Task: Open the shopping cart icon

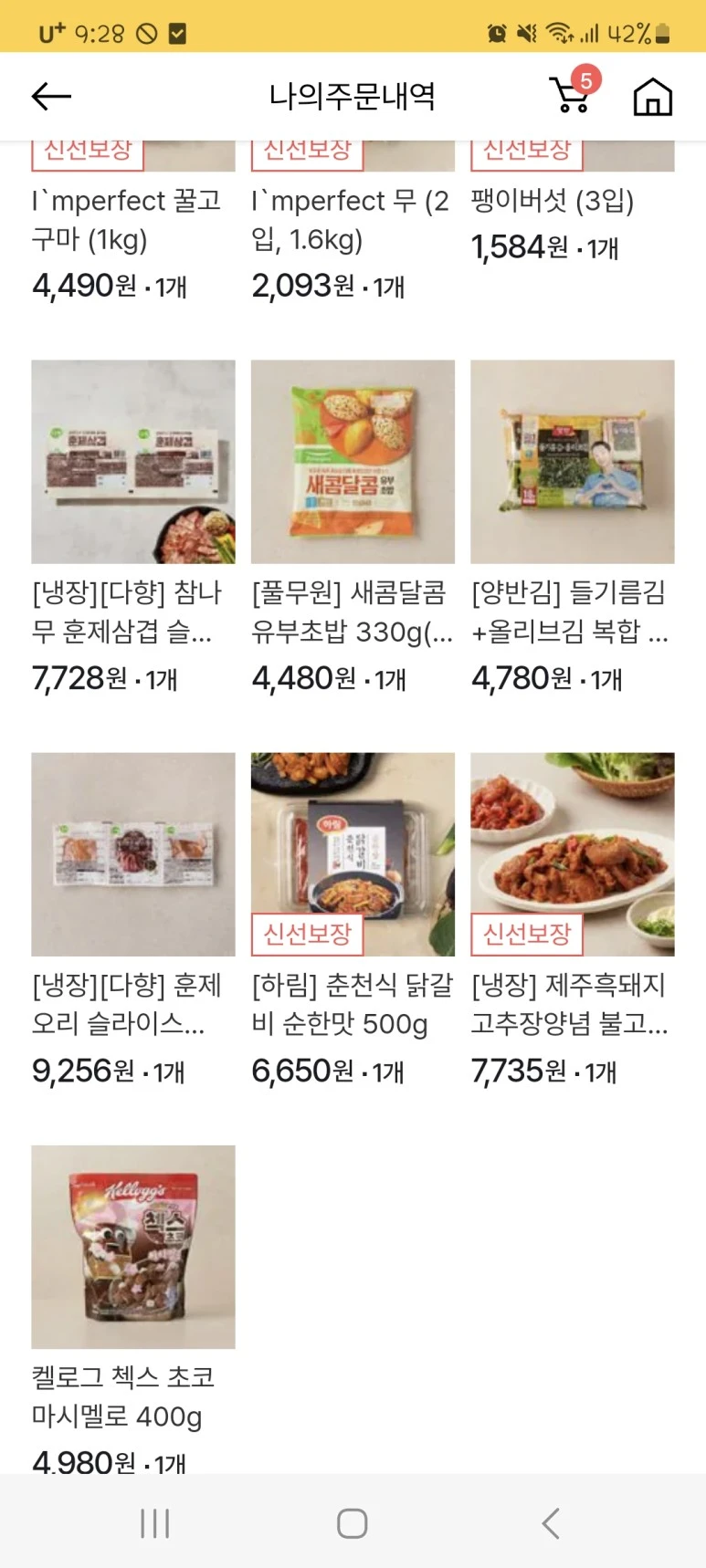Action: [569, 96]
